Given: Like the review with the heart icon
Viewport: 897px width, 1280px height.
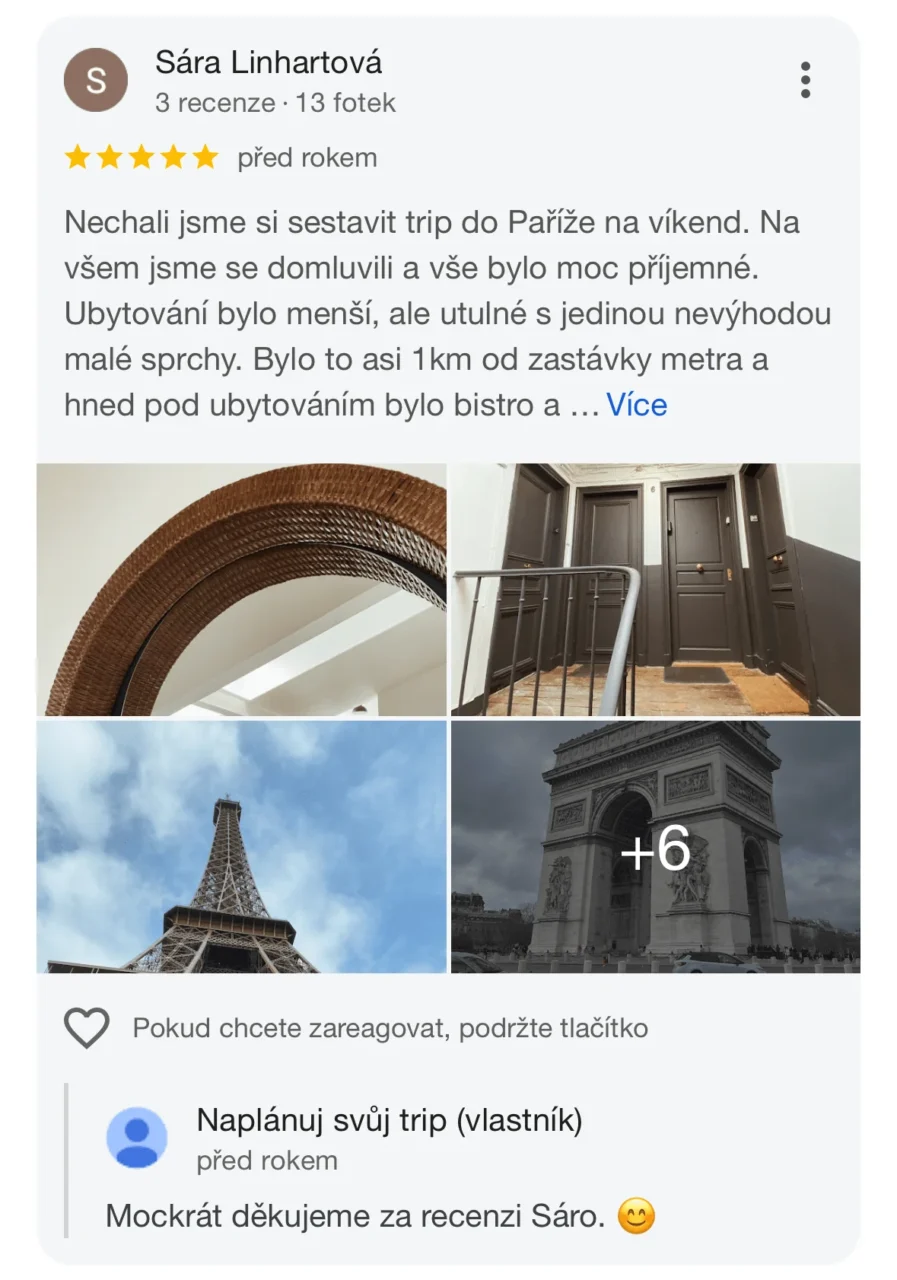Looking at the screenshot, I should coord(87,1027).
